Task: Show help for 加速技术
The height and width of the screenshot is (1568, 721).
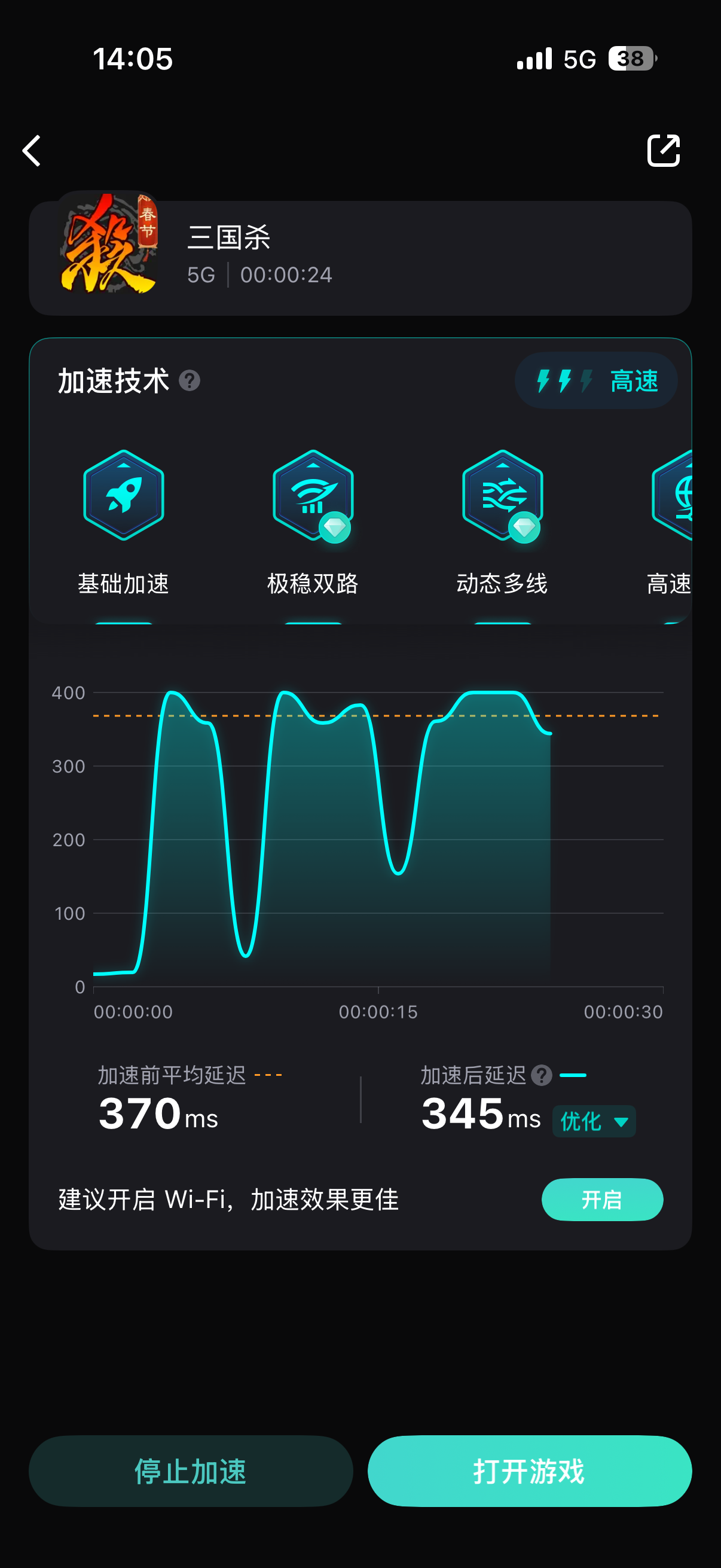Action: pyautogui.click(x=190, y=381)
